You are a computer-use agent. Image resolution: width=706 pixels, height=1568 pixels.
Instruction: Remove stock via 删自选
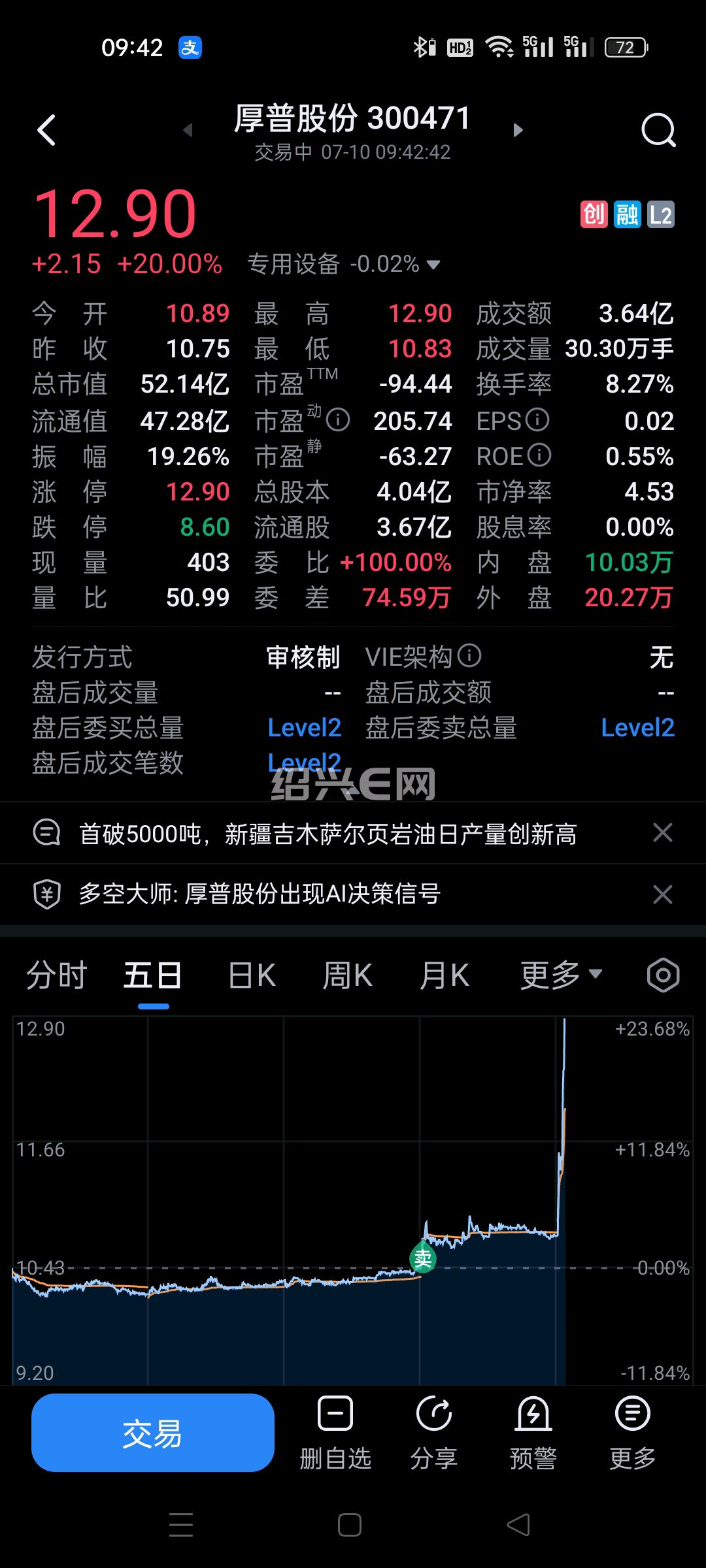point(335,1434)
